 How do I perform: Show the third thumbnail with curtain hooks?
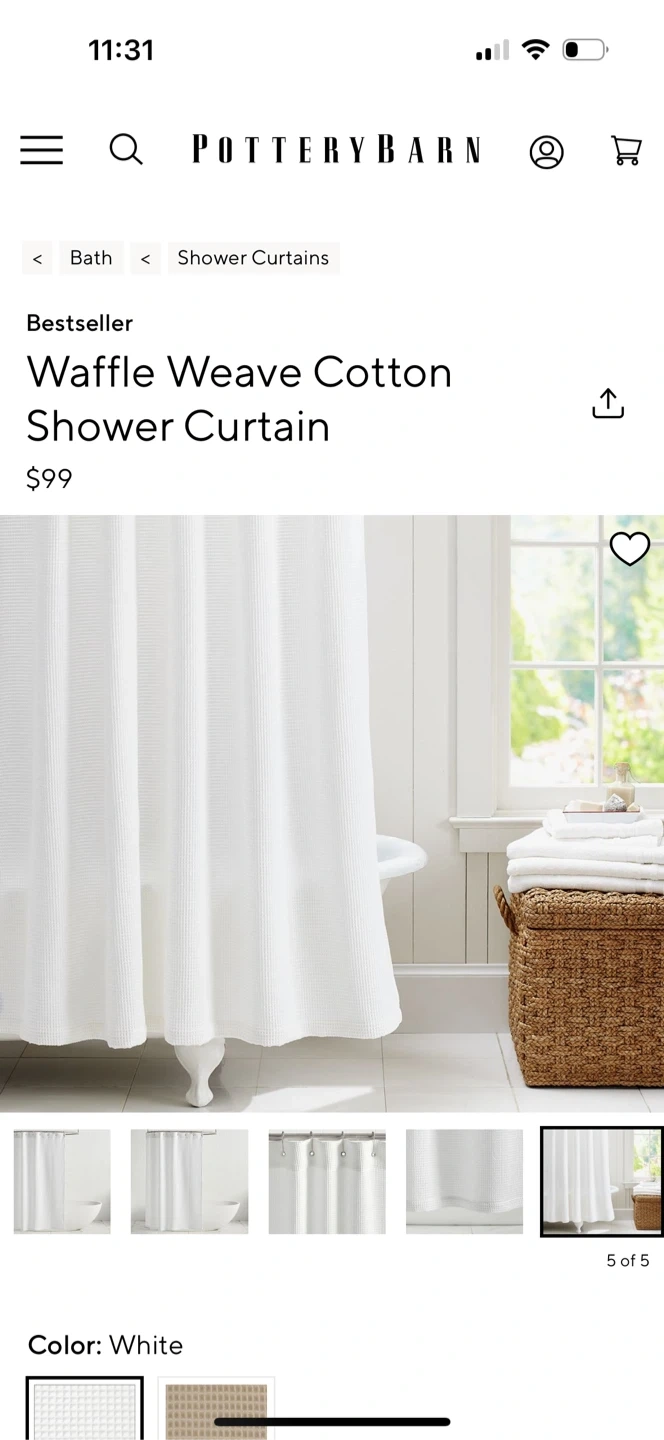pos(327,1181)
